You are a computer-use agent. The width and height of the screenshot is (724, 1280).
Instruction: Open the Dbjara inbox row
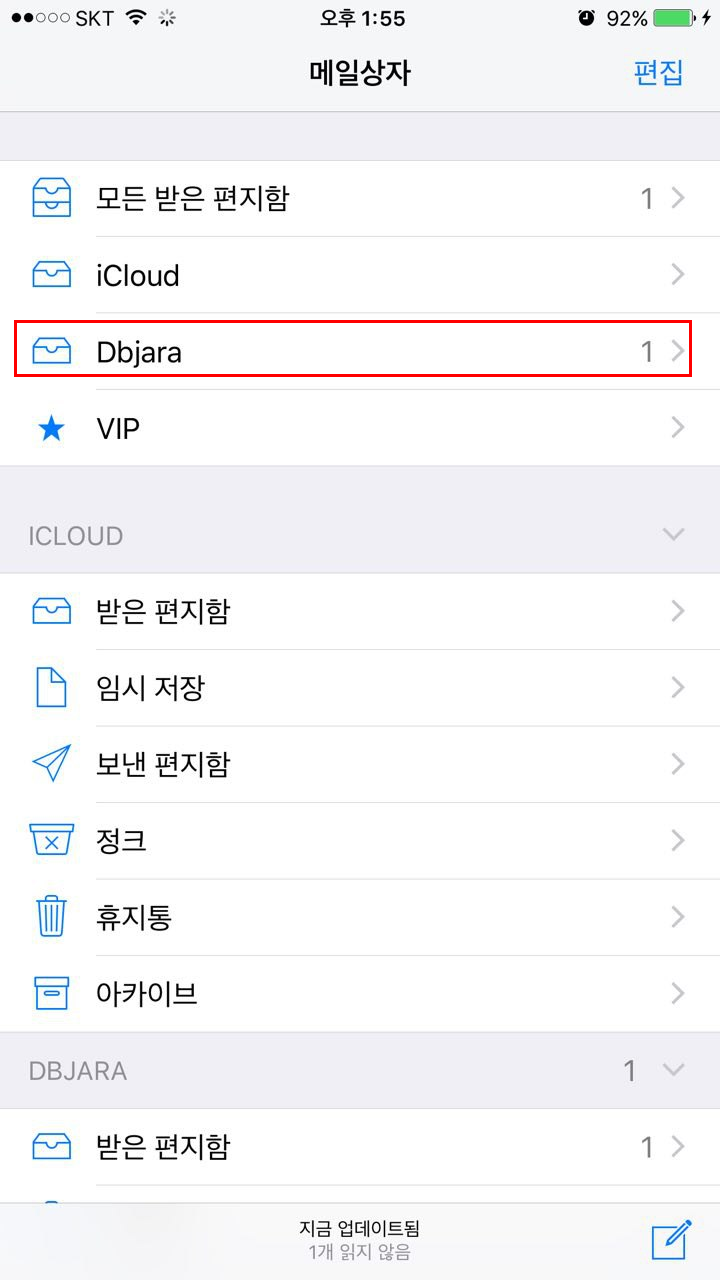click(360, 351)
